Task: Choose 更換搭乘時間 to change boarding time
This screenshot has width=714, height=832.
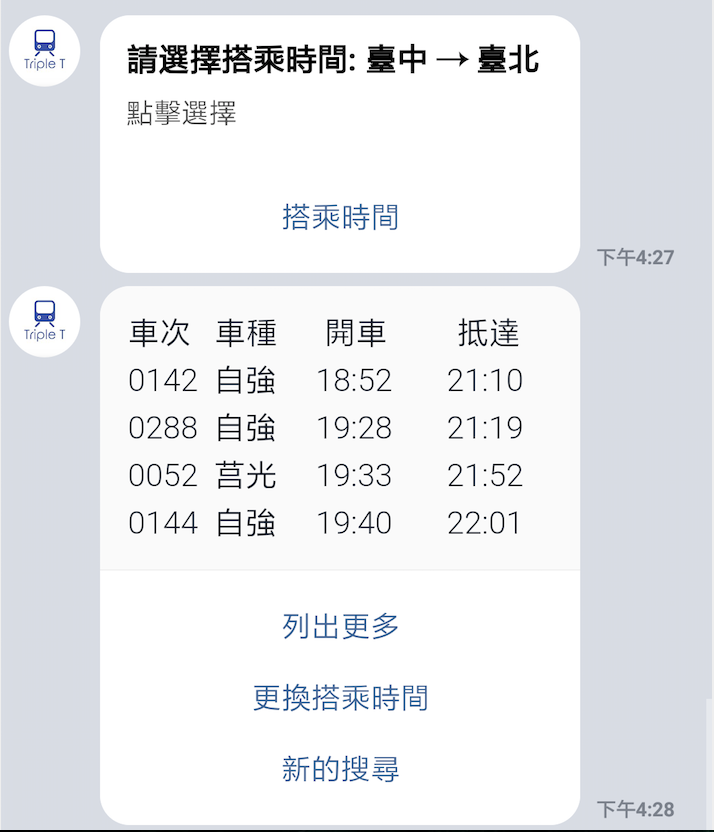Action: [340, 697]
